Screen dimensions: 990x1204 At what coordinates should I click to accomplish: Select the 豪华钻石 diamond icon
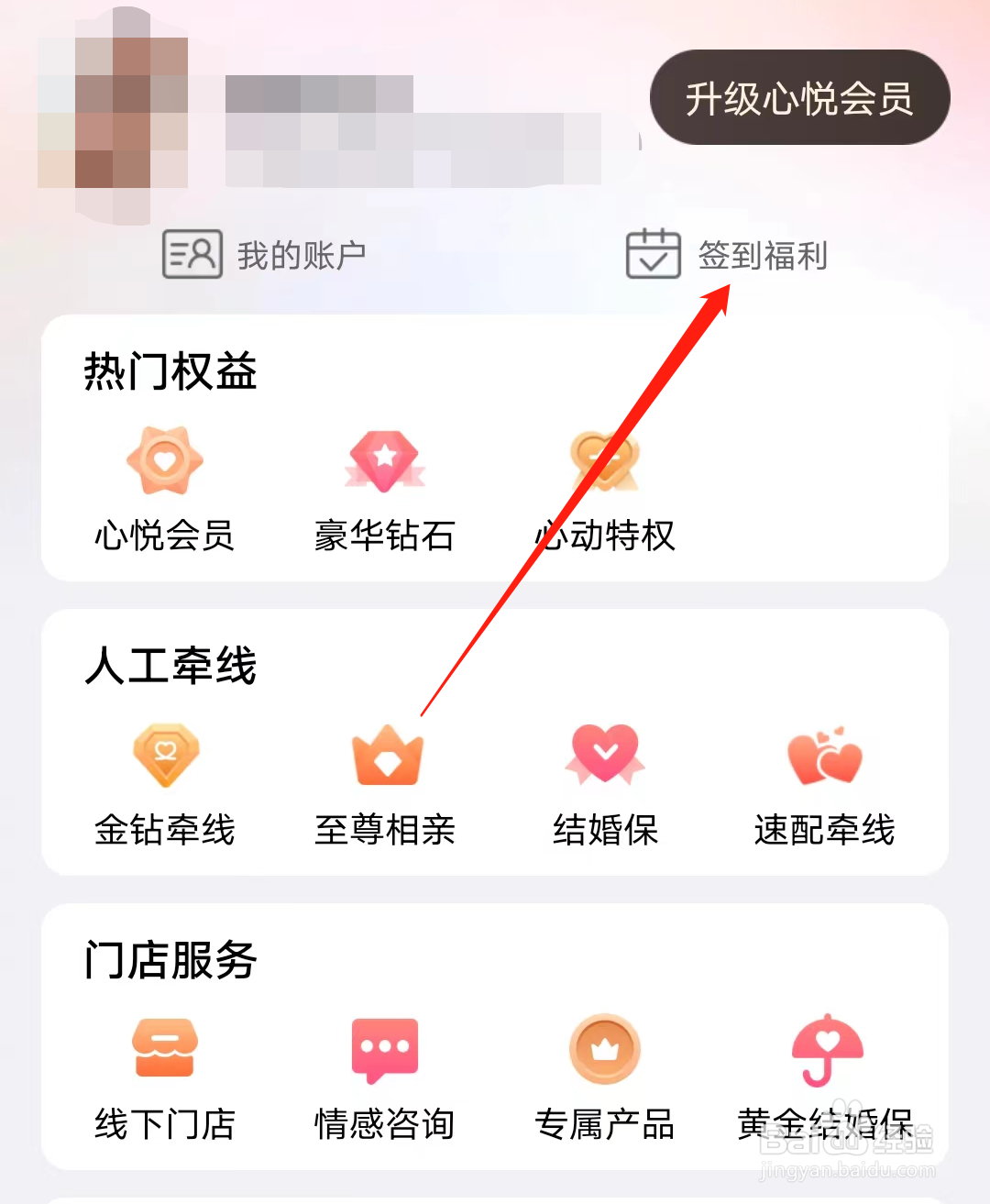click(385, 461)
